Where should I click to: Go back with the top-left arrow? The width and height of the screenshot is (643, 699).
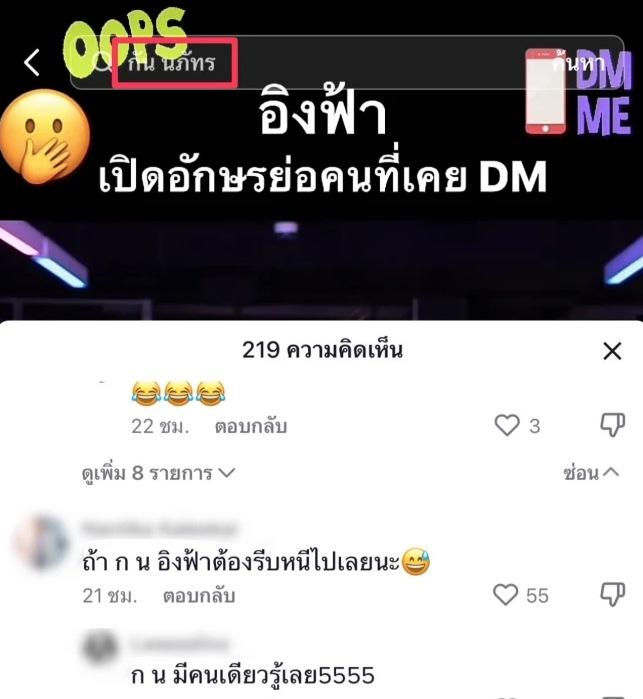[32, 63]
